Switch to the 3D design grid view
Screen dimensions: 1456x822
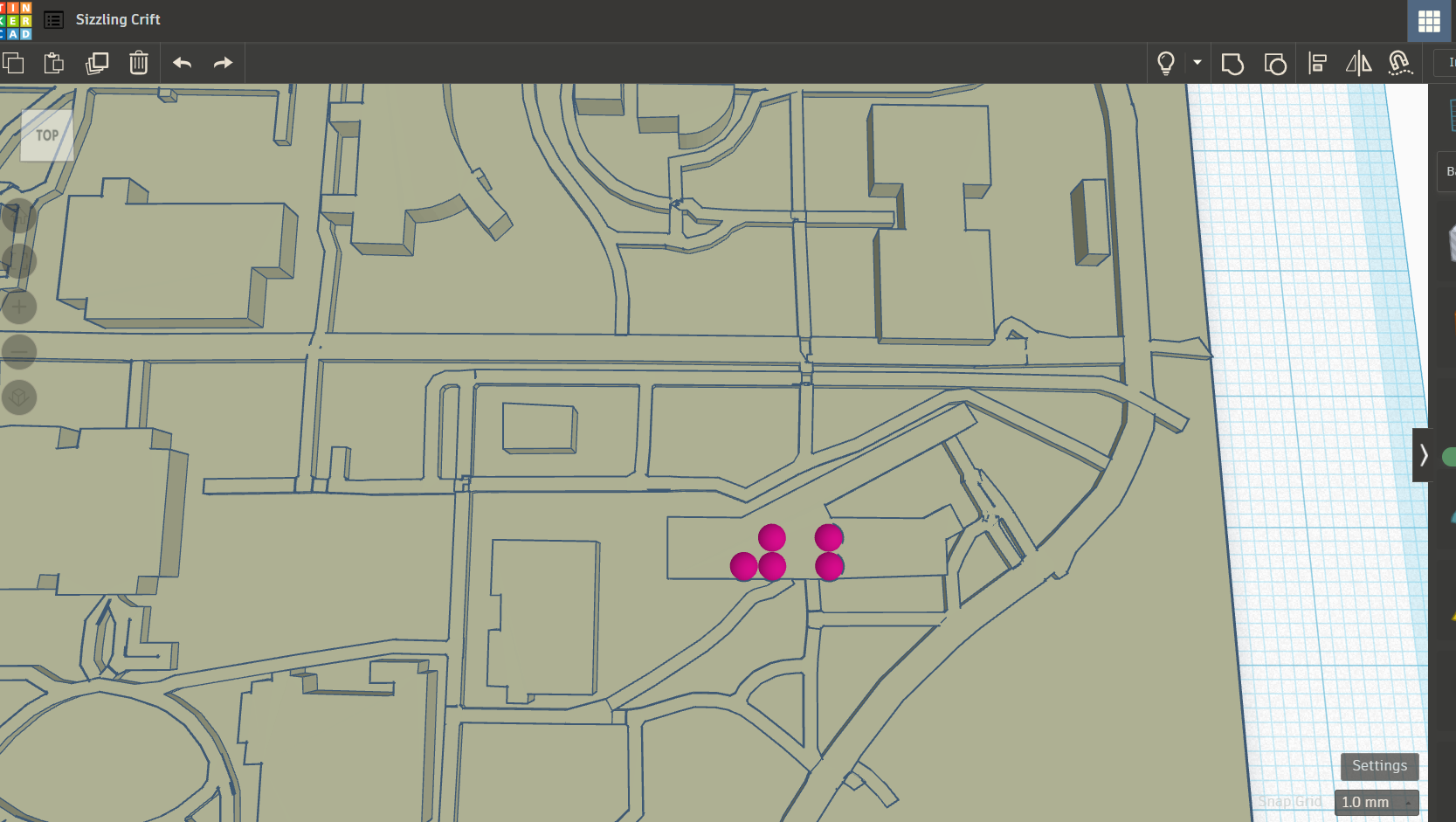[1429, 21]
